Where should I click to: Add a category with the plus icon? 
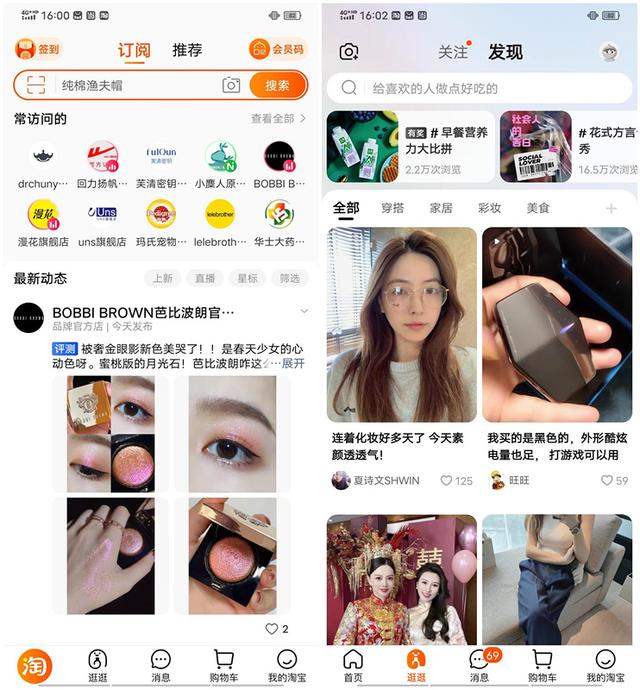coord(611,208)
